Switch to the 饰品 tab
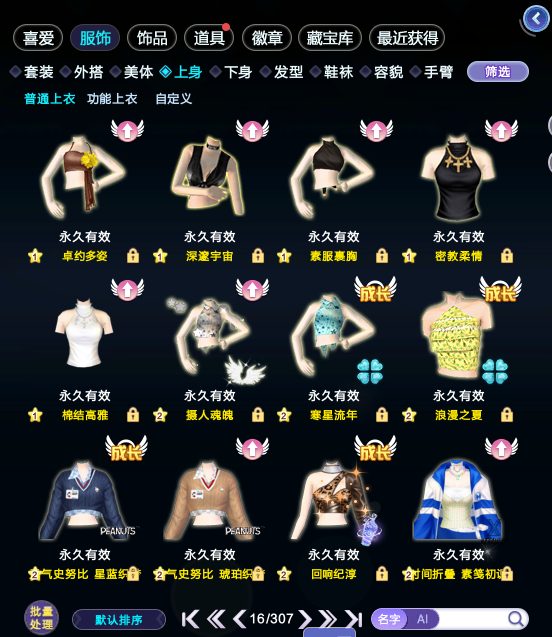Viewport: 552px width, 637px height. tap(152, 38)
